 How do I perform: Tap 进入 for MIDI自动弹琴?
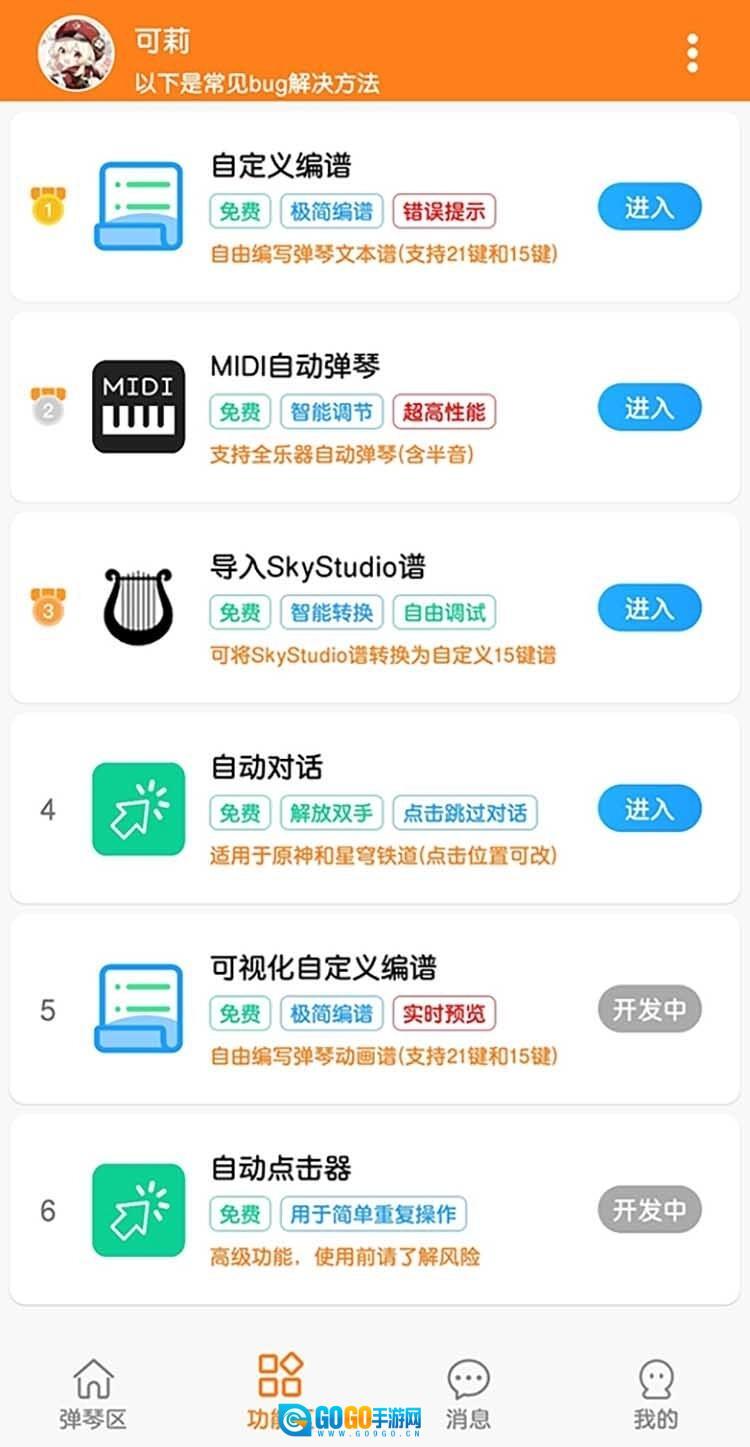pos(649,408)
